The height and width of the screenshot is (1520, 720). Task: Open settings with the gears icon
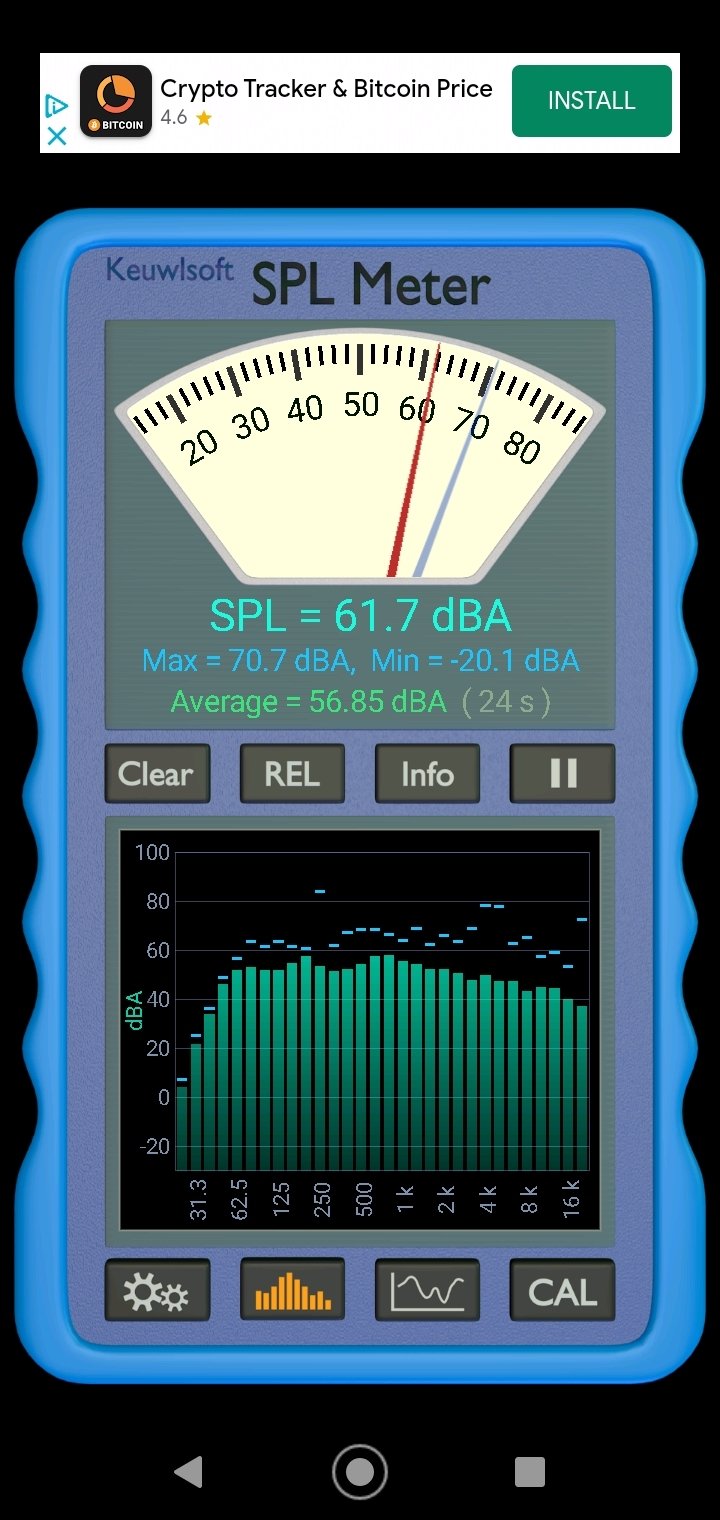tap(157, 1291)
